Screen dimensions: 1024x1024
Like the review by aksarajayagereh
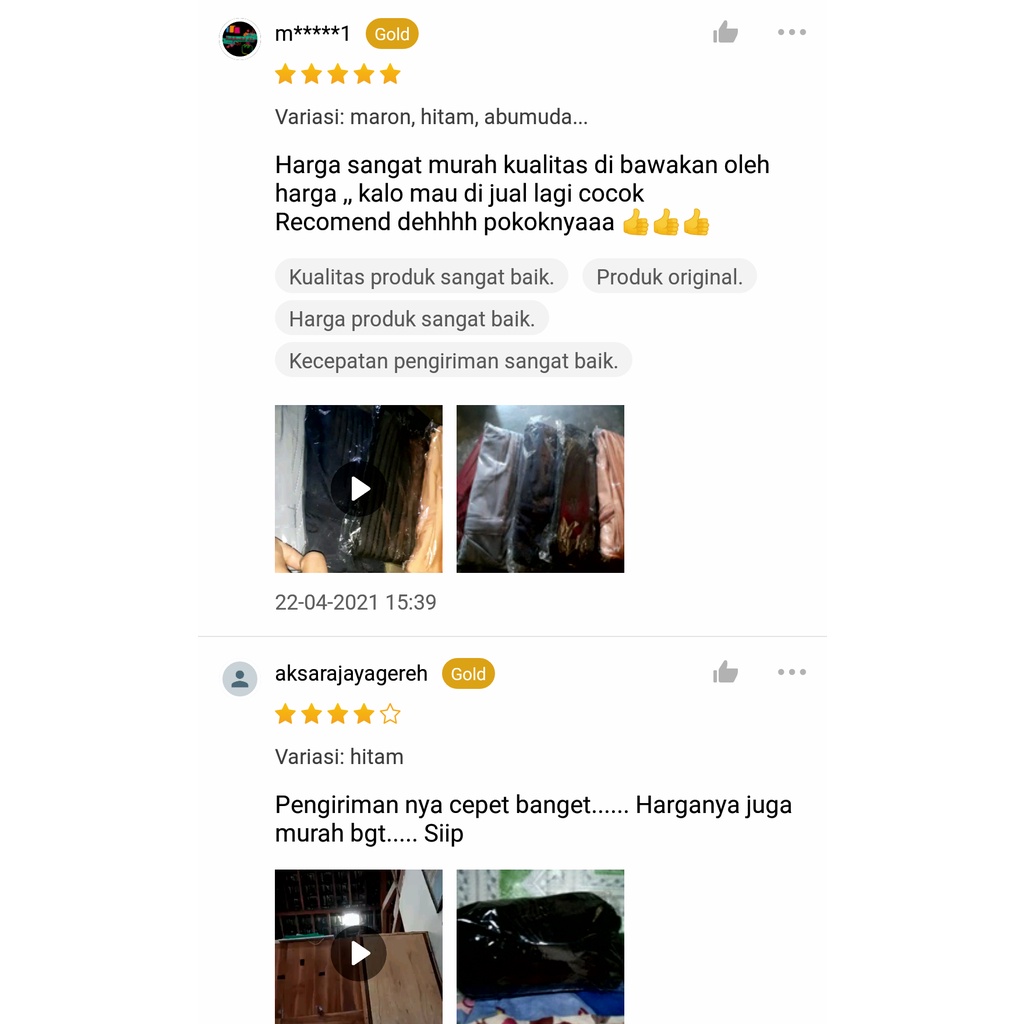coord(725,673)
